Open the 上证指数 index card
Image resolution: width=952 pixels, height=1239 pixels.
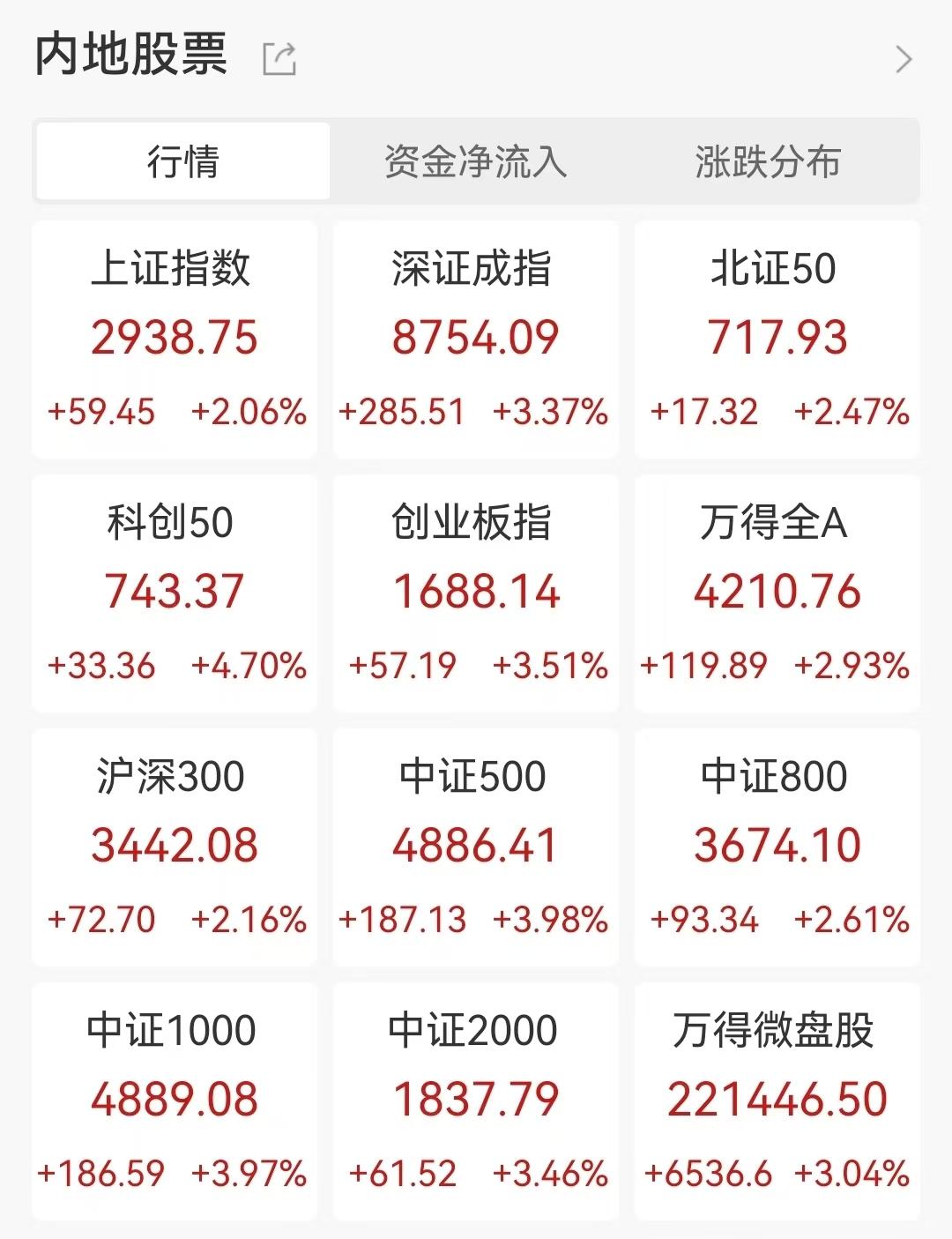[x=175, y=339]
